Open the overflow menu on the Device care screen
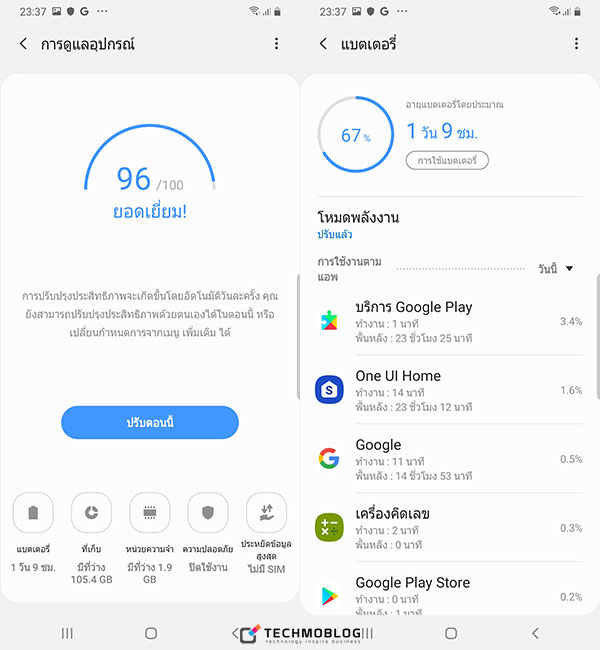 [277, 44]
